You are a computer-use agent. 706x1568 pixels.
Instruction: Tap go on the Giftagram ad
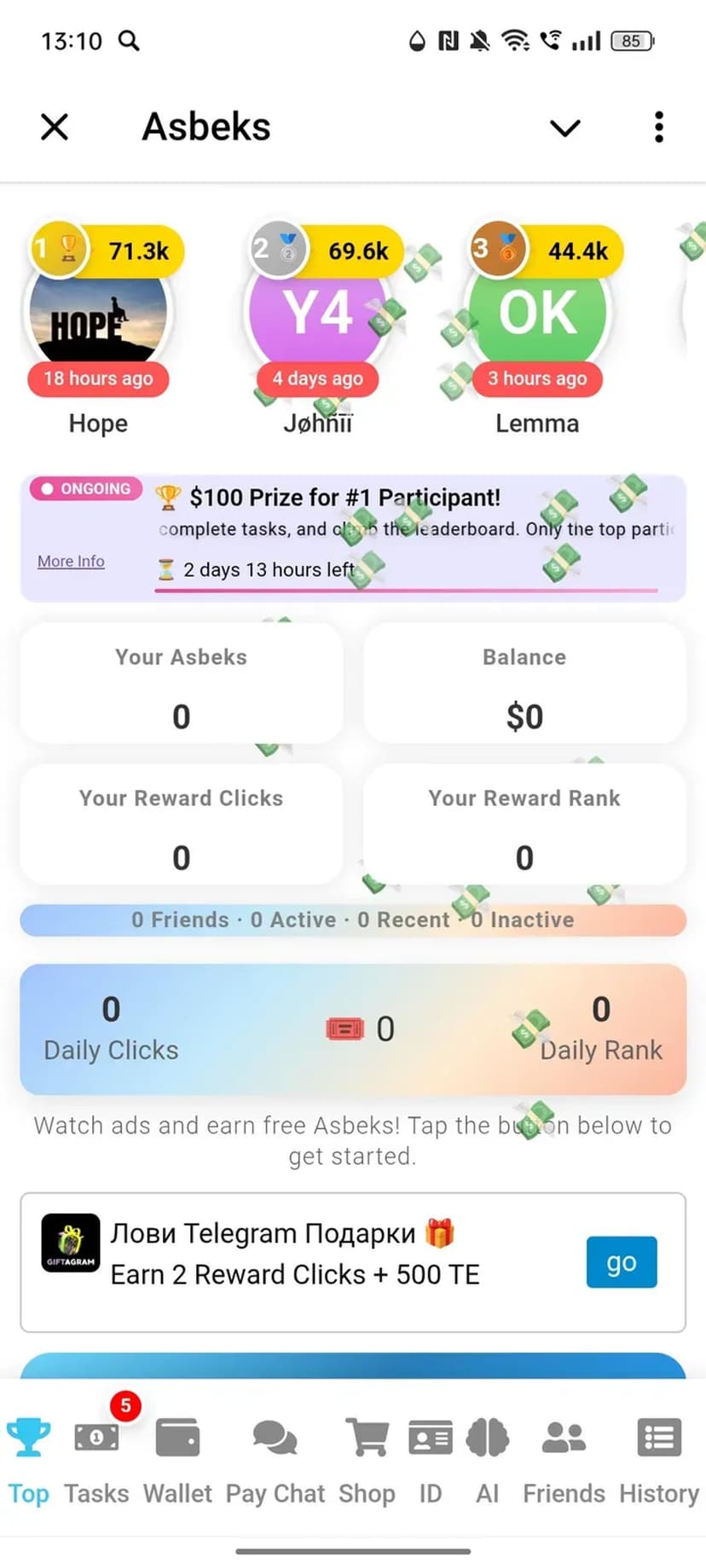click(621, 1262)
